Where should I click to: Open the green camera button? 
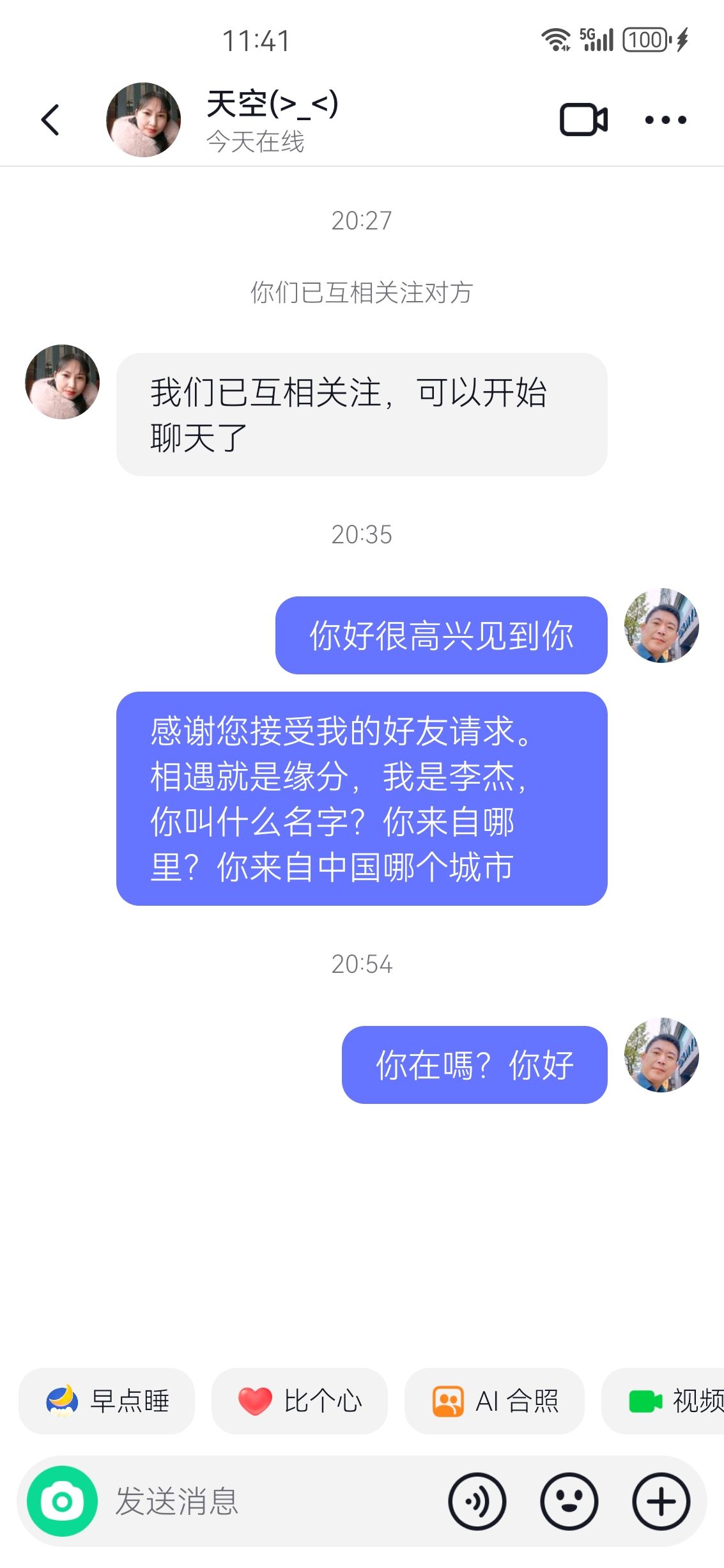62,1501
